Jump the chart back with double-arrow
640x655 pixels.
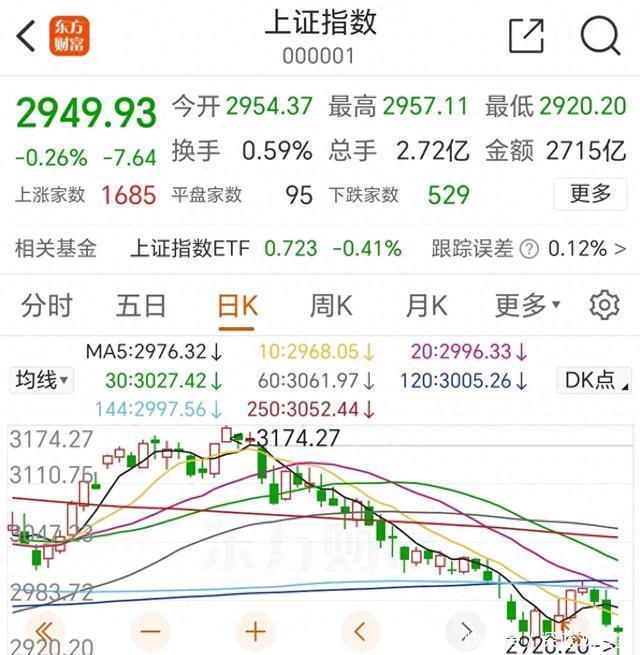coord(45,631)
